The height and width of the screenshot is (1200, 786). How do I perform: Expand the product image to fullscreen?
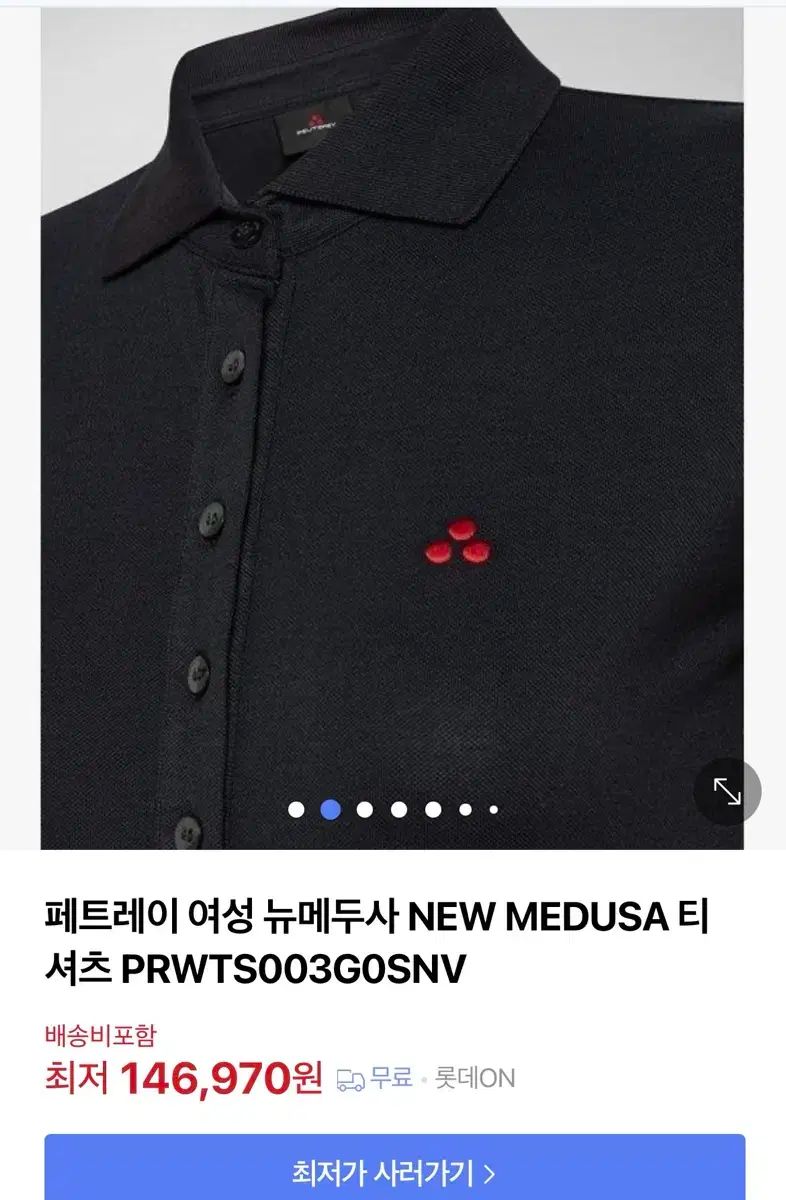[727, 792]
